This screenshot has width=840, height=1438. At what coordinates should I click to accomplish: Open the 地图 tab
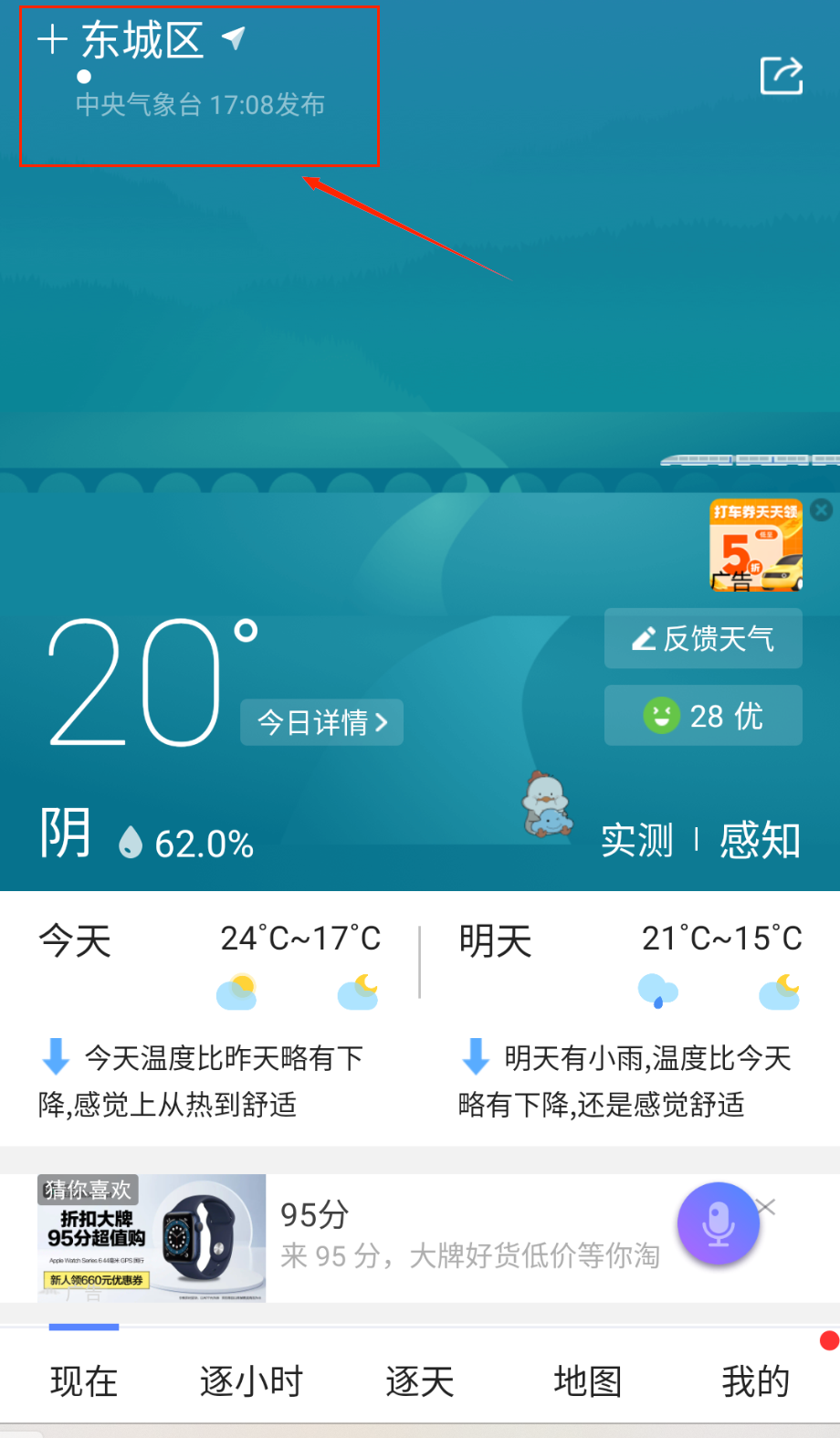pyautogui.click(x=587, y=1380)
